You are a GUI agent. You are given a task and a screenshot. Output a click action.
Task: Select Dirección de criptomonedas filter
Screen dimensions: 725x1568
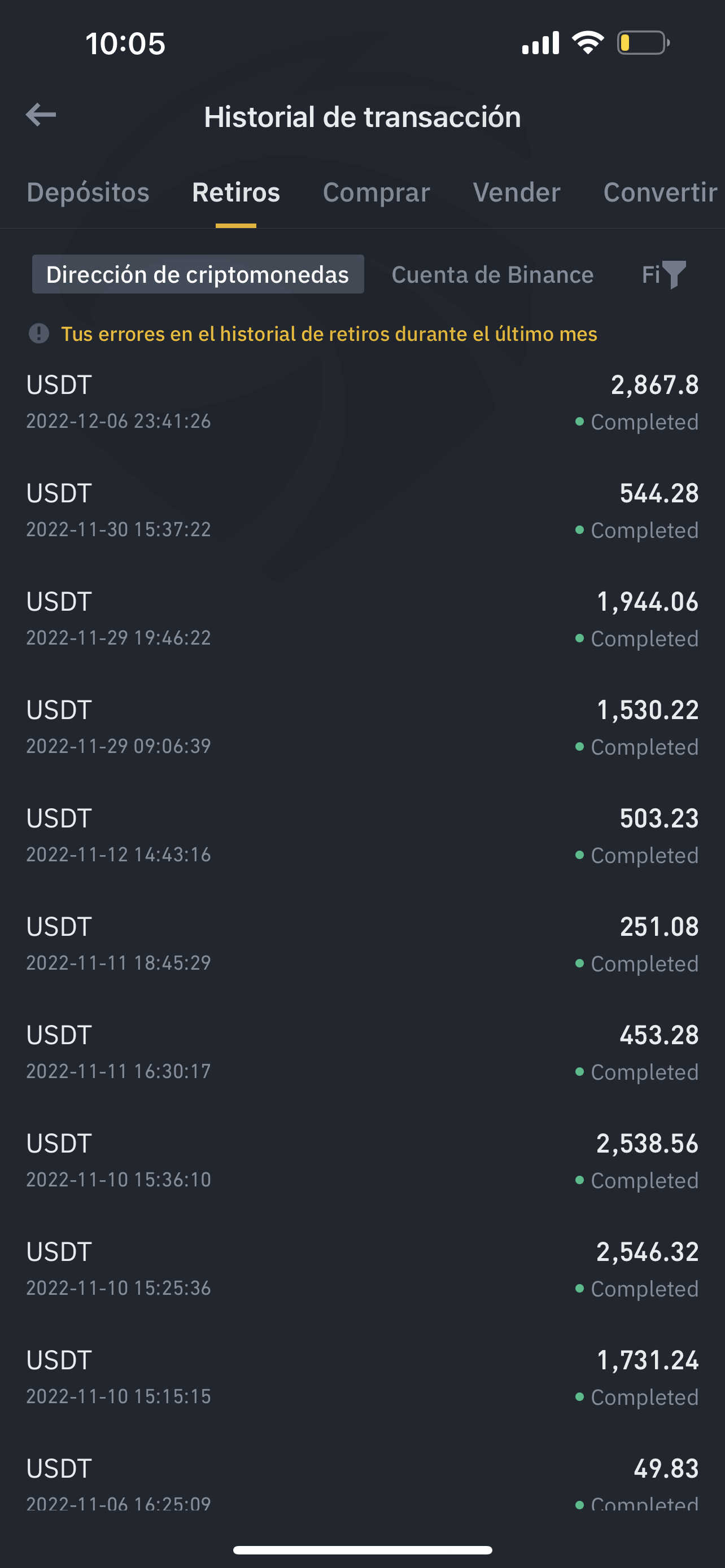[x=198, y=274]
